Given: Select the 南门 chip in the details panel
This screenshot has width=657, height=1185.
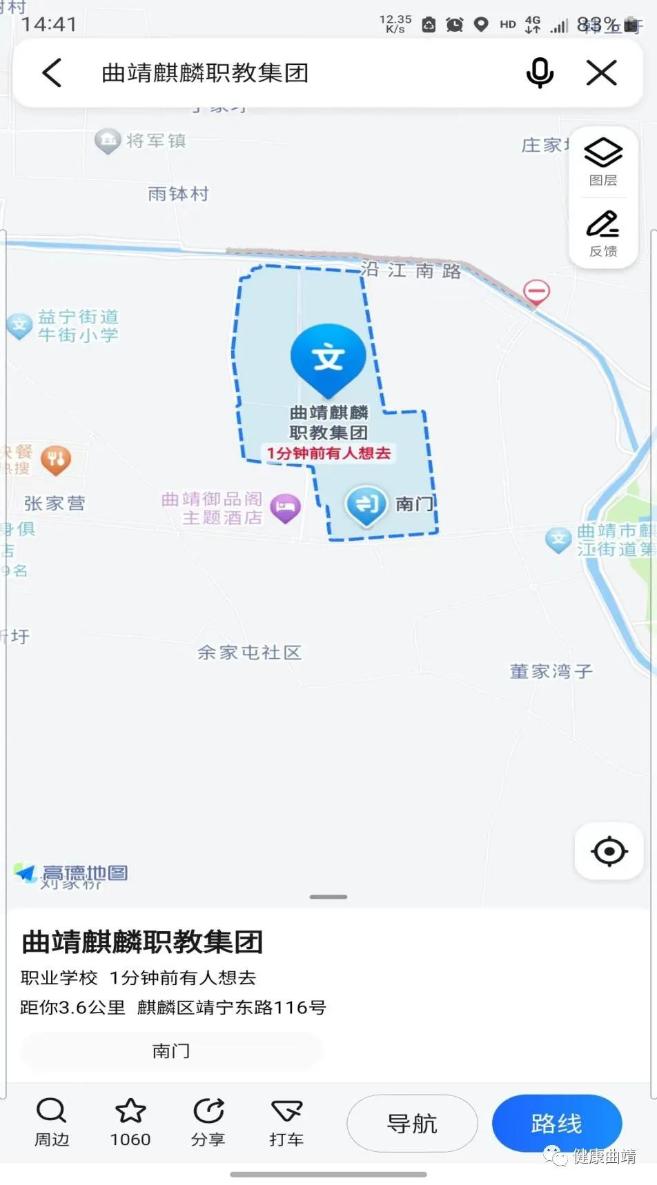Looking at the screenshot, I should [x=171, y=1051].
